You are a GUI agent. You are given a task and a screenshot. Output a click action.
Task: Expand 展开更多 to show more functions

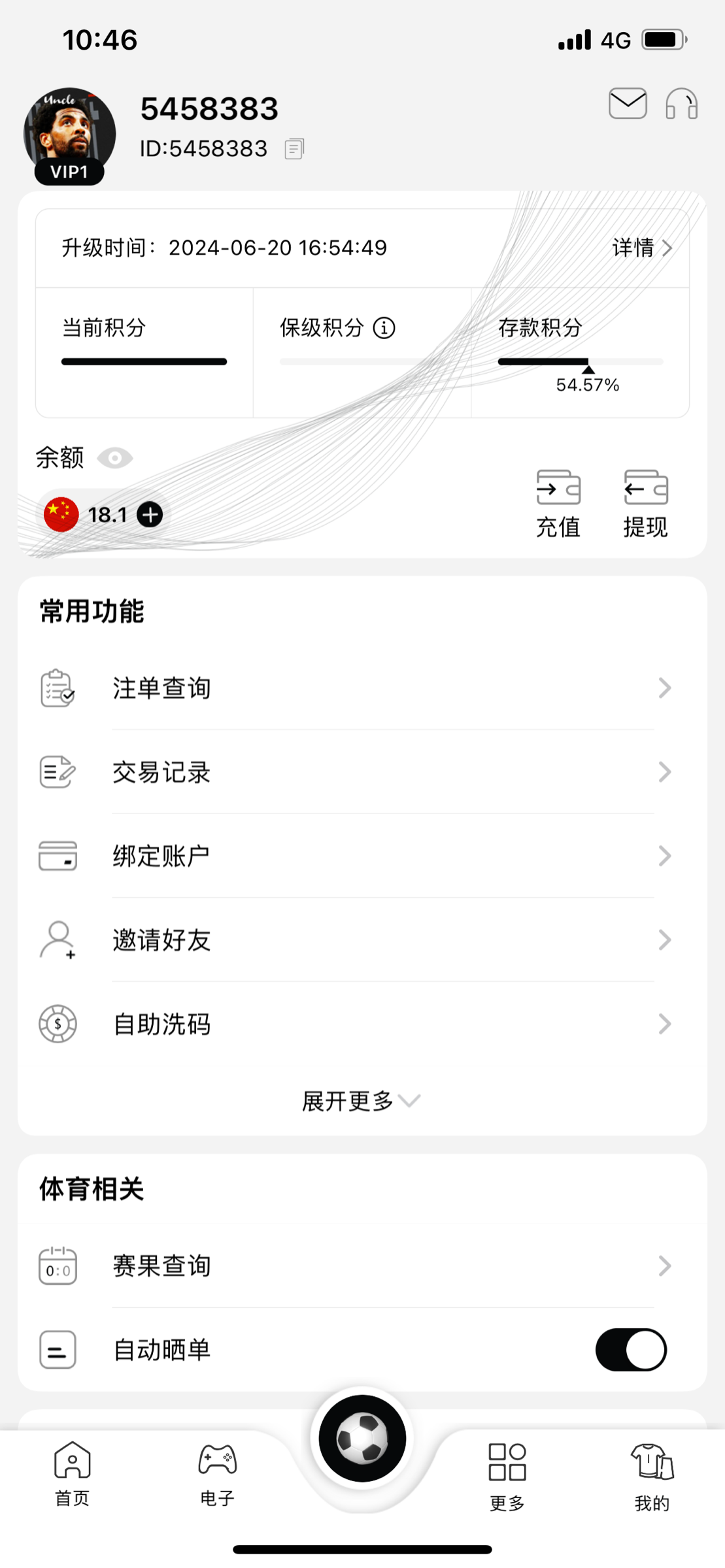click(x=361, y=1101)
